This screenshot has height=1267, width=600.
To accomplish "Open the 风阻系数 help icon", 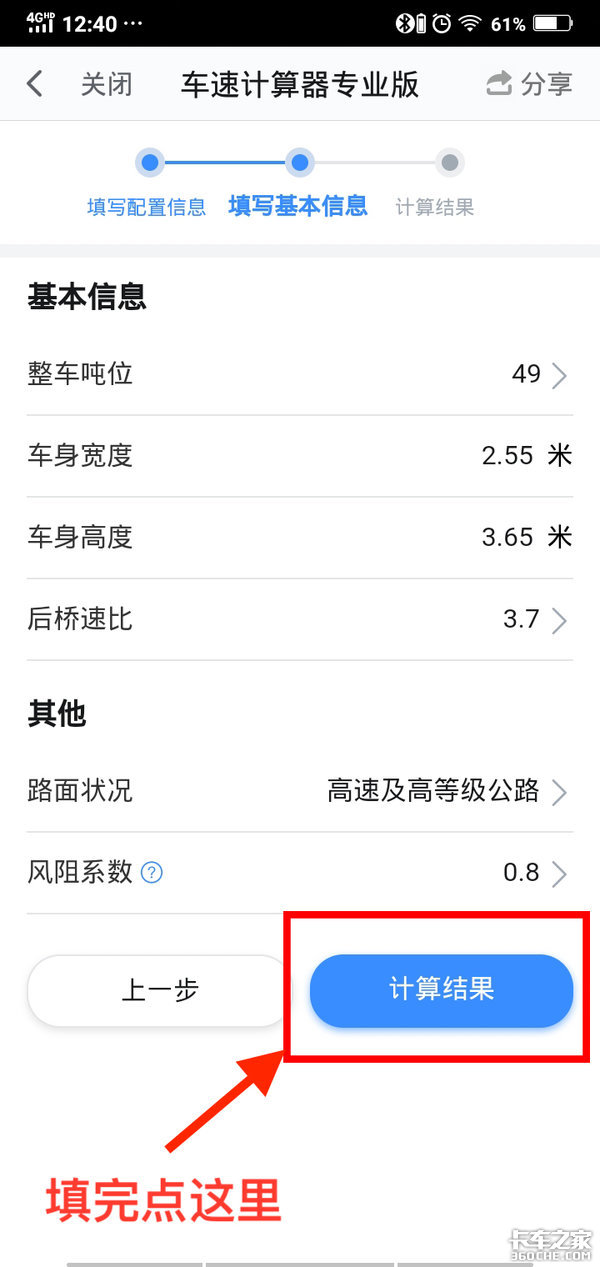I will [x=152, y=873].
